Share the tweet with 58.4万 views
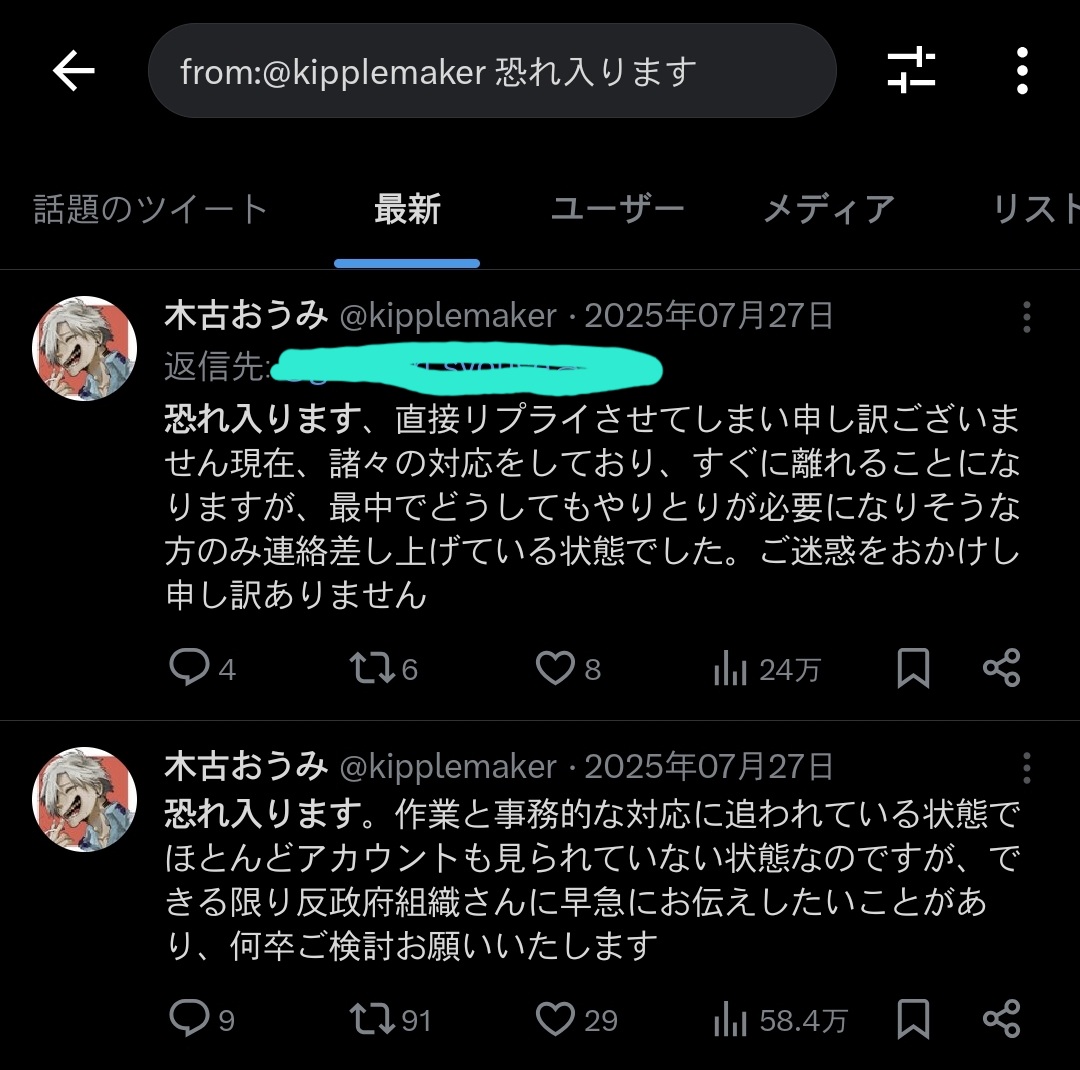This screenshot has width=1080, height=1070. (1001, 1019)
